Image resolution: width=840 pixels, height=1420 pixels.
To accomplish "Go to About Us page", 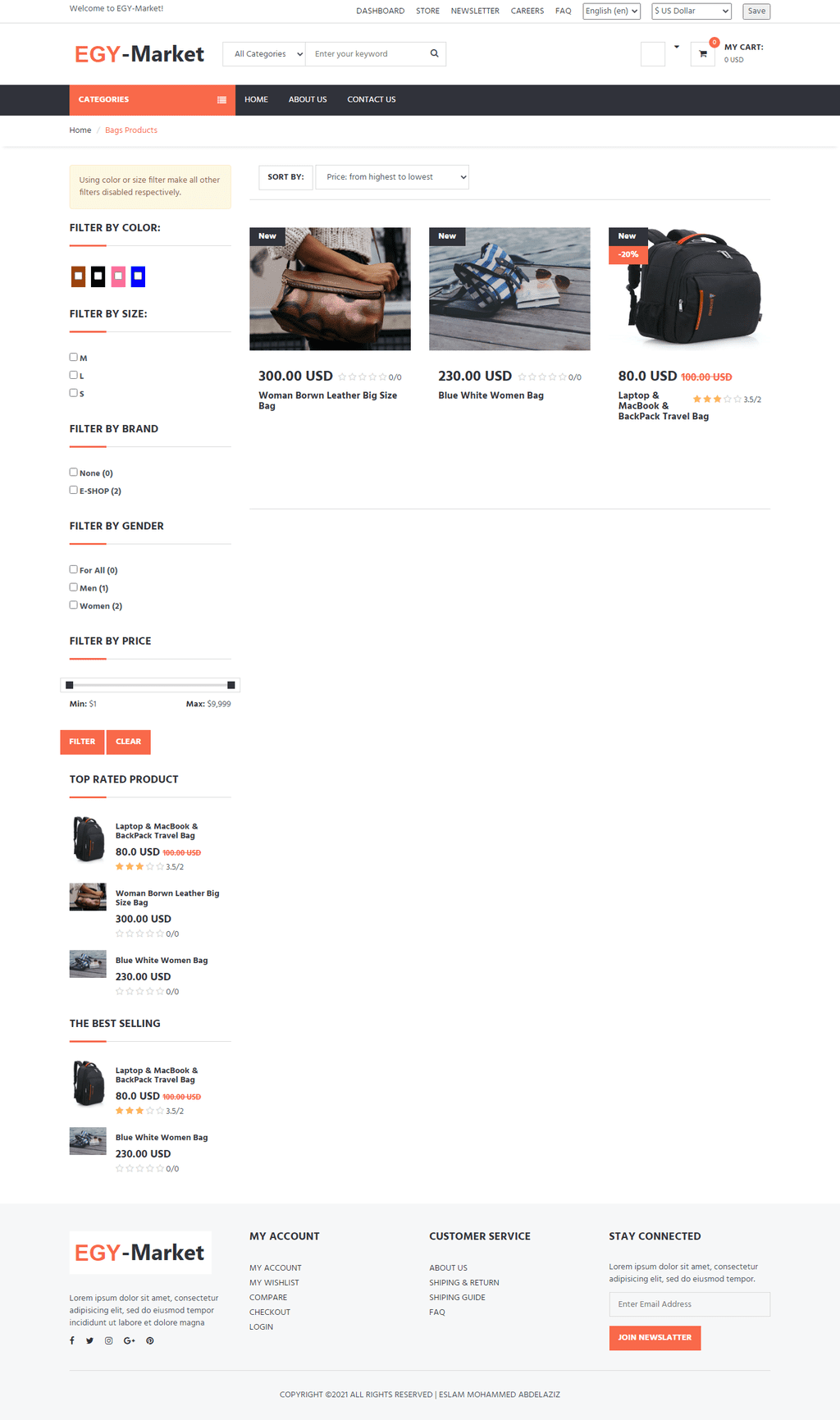I will pos(308,100).
